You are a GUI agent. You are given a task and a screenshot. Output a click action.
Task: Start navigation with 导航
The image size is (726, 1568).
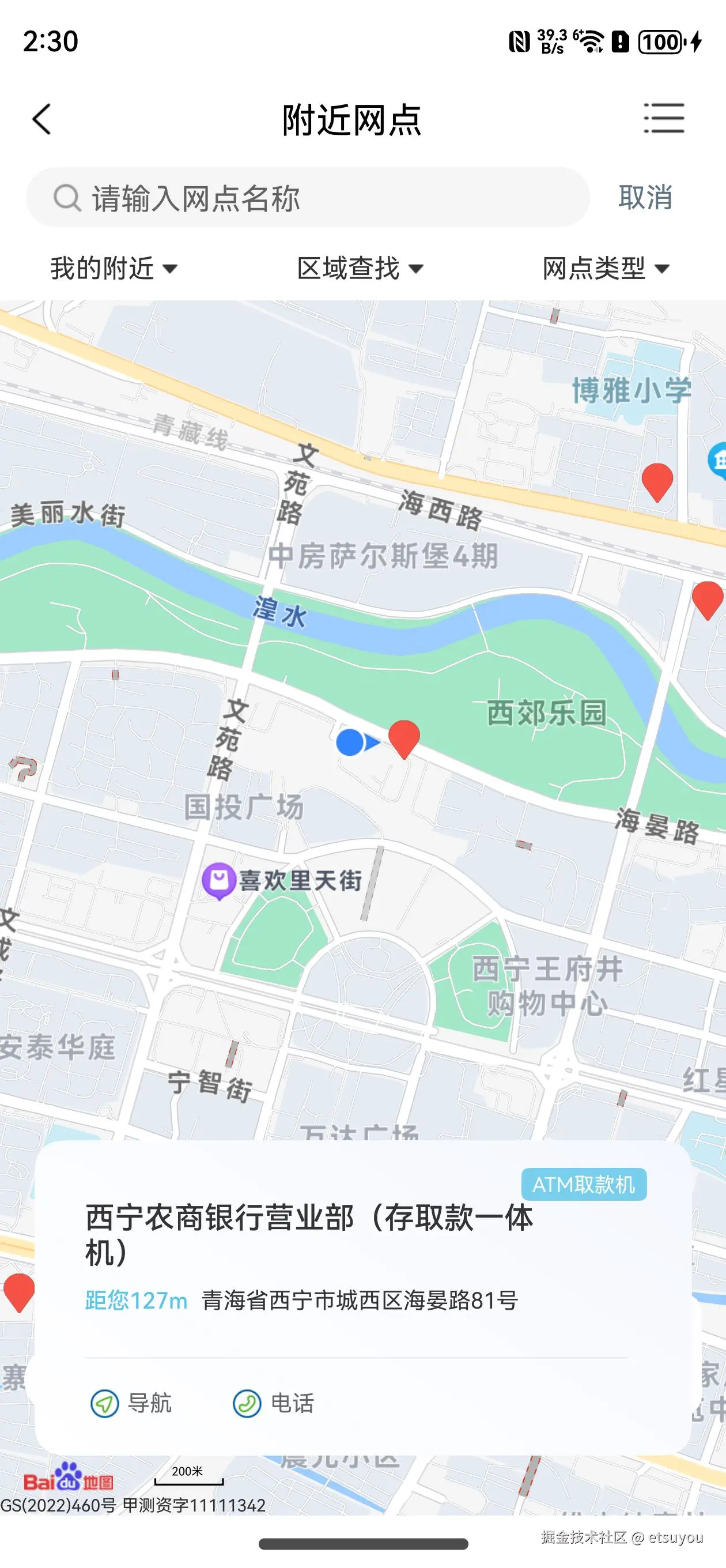pos(131,1403)
